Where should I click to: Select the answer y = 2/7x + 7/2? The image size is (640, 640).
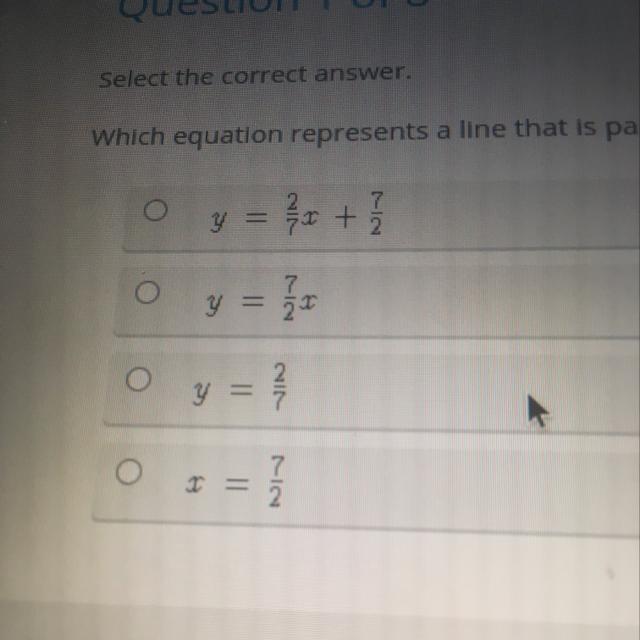point(153,213)
